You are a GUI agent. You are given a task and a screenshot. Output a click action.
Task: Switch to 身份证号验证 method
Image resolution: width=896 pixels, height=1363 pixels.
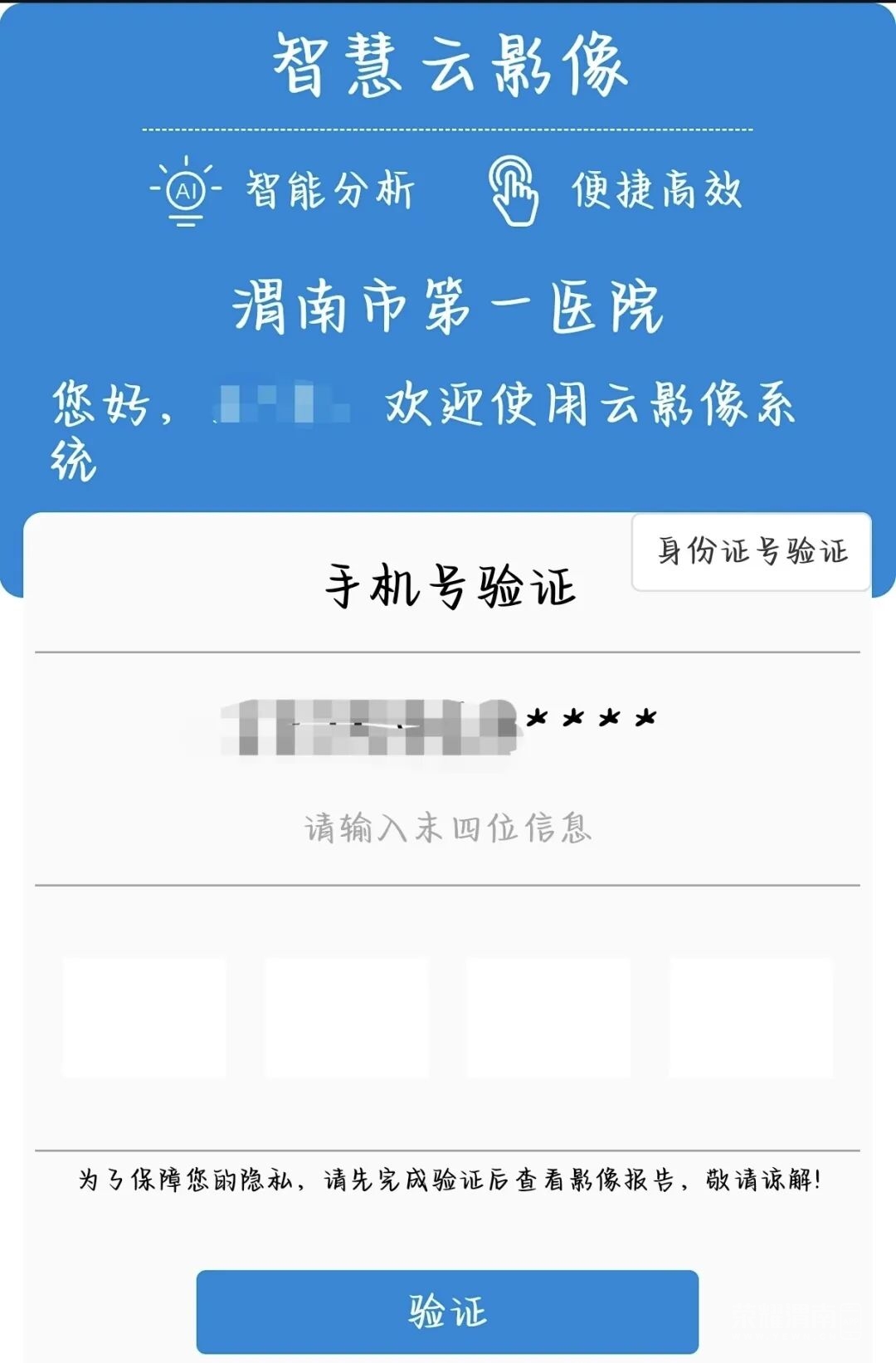[751, 552]
